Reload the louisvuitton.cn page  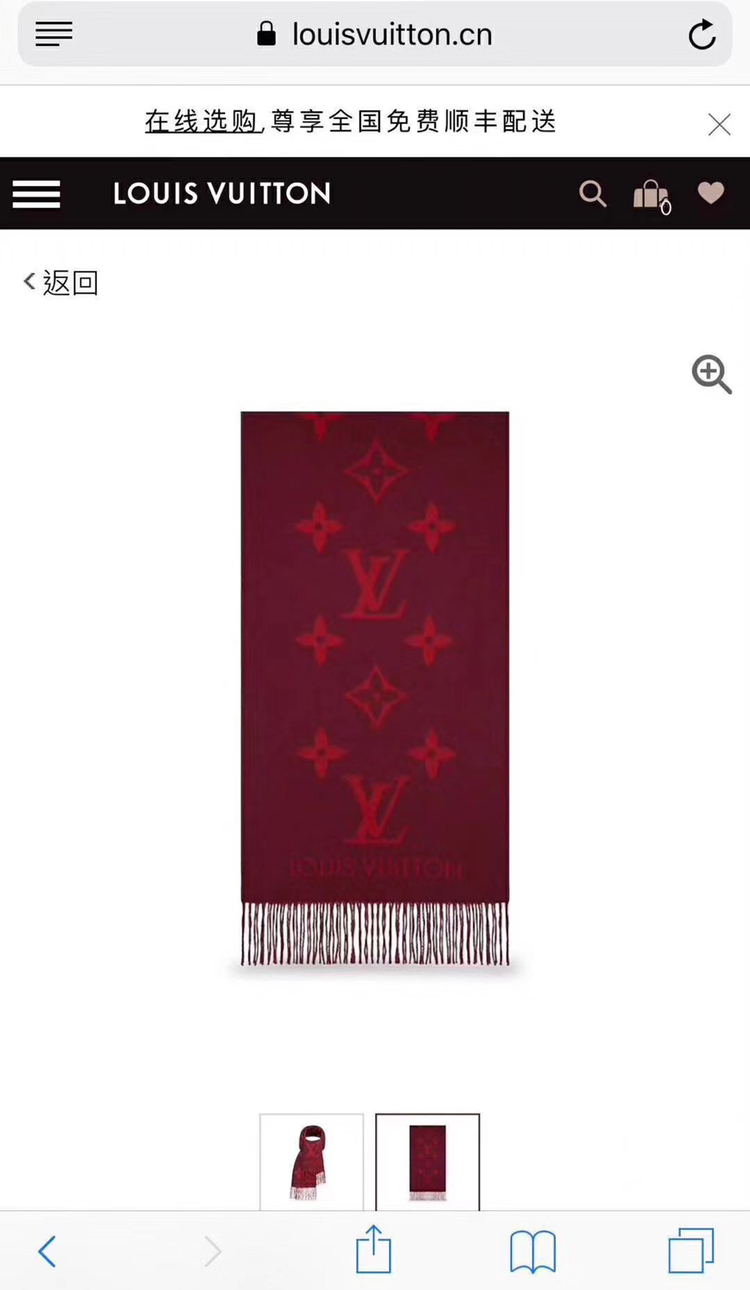pos(702,35)
